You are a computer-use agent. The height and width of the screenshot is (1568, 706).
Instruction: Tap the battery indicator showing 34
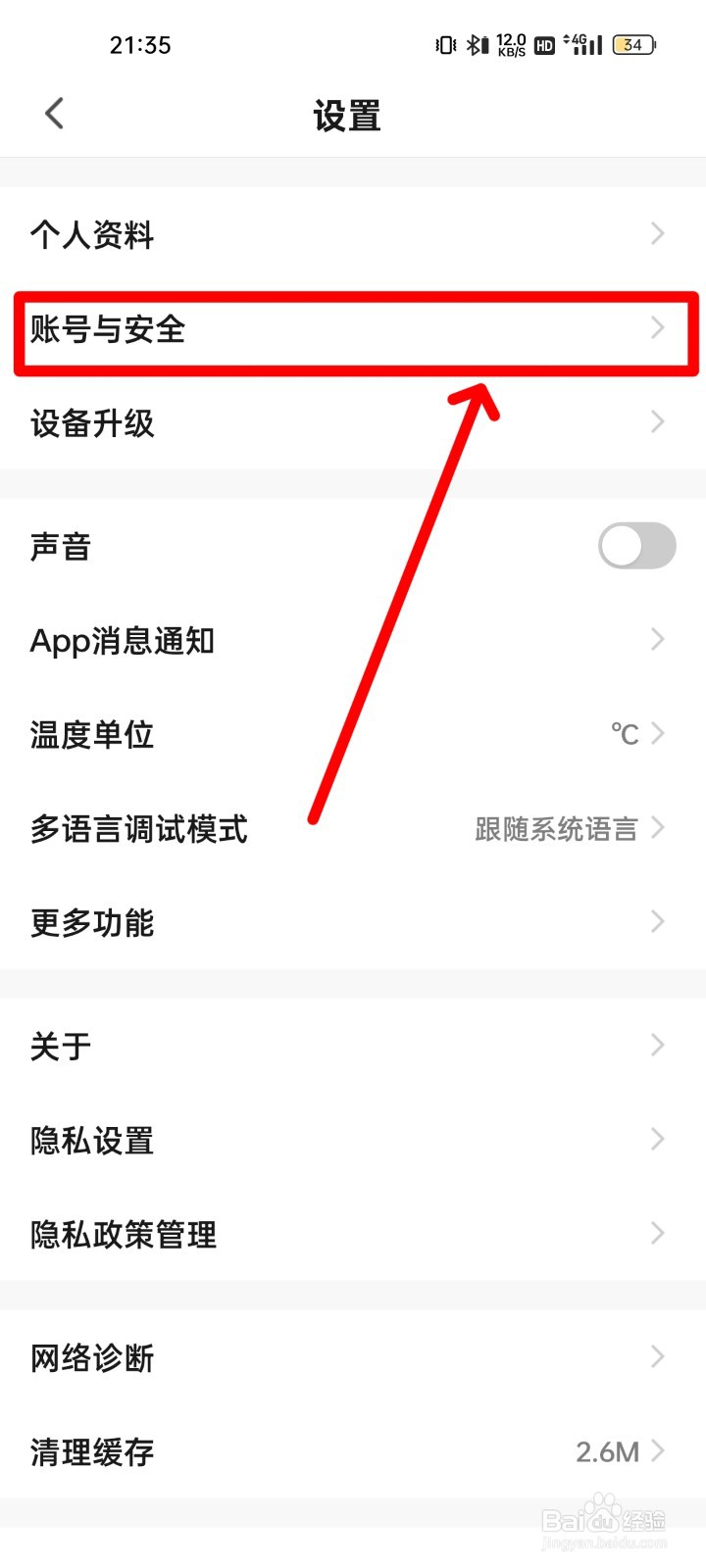tap(632, 45)
